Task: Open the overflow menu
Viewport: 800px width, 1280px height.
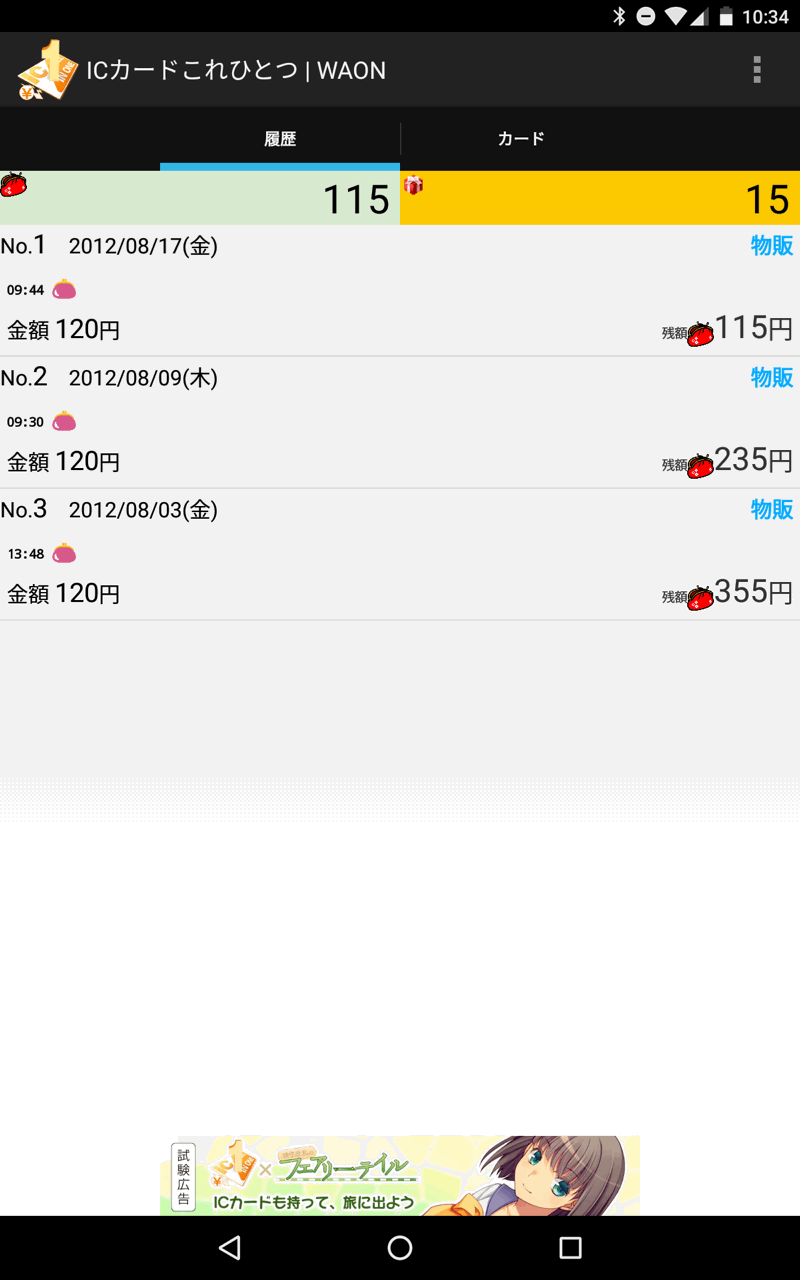Action: [x=757, y=70]
